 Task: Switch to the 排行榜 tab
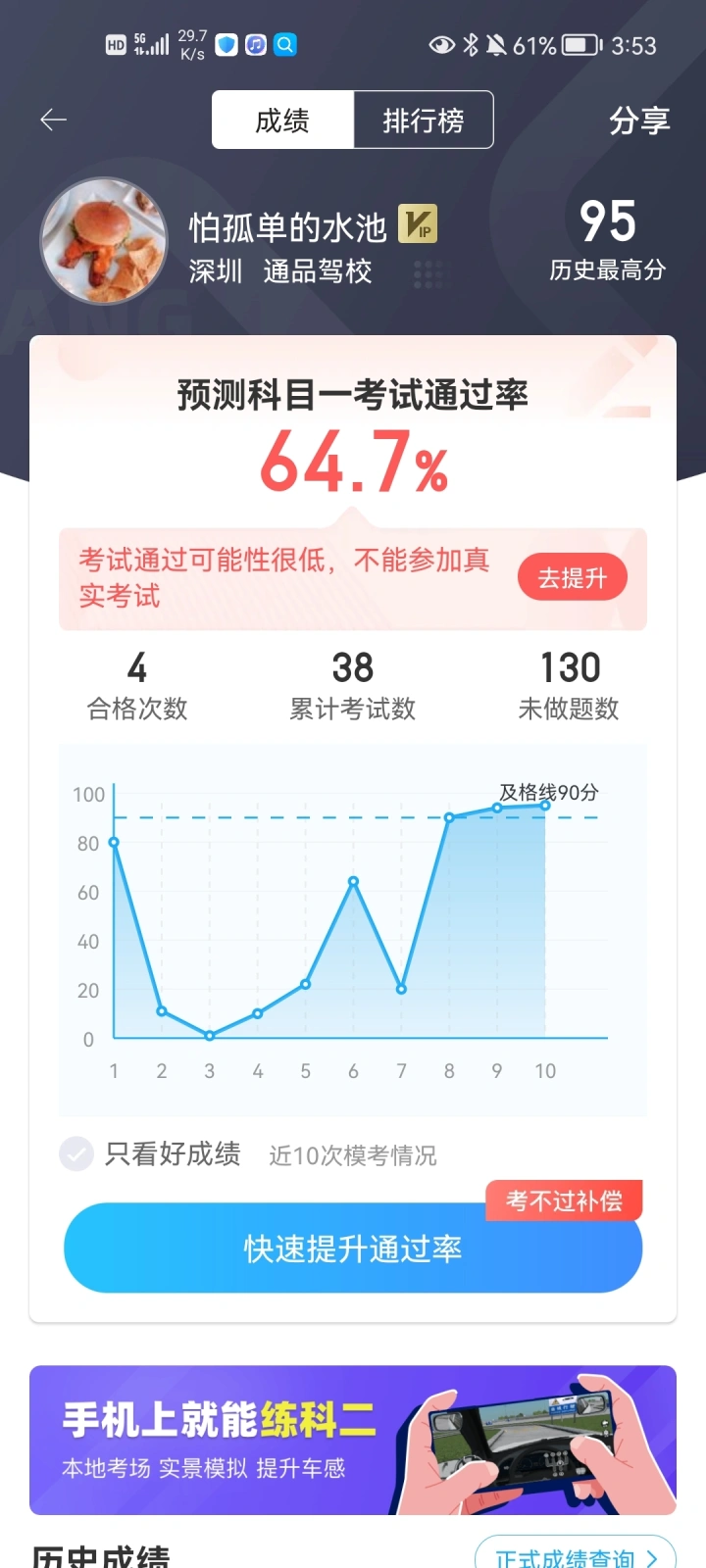[x=423, y=120]
